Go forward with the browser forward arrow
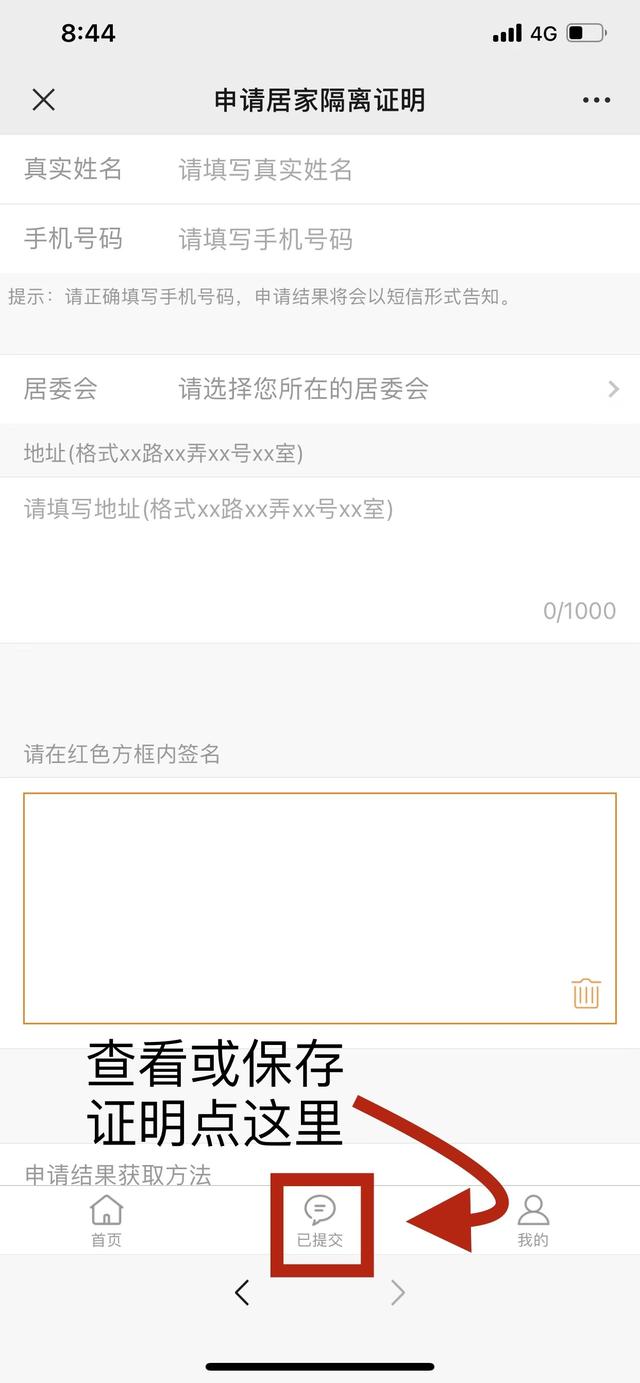Viewport: 640px width, 1383px height. coord(398,1293)
